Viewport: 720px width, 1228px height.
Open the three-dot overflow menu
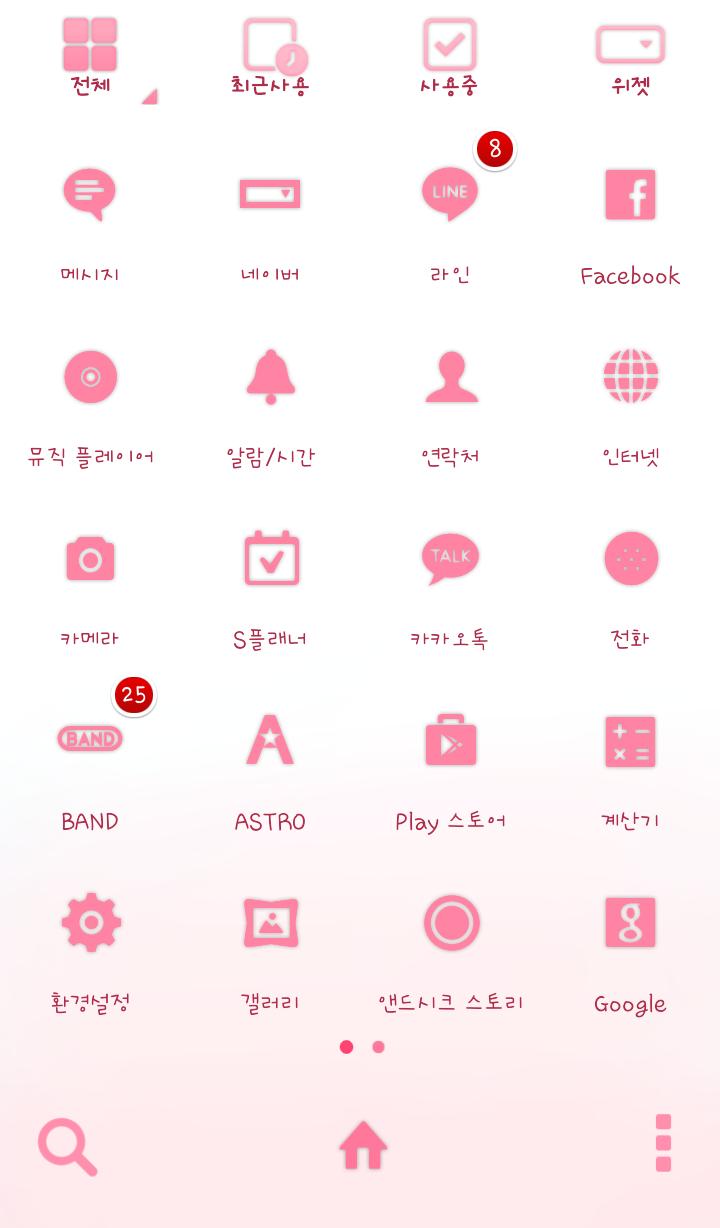click(x=663, y=1143)
